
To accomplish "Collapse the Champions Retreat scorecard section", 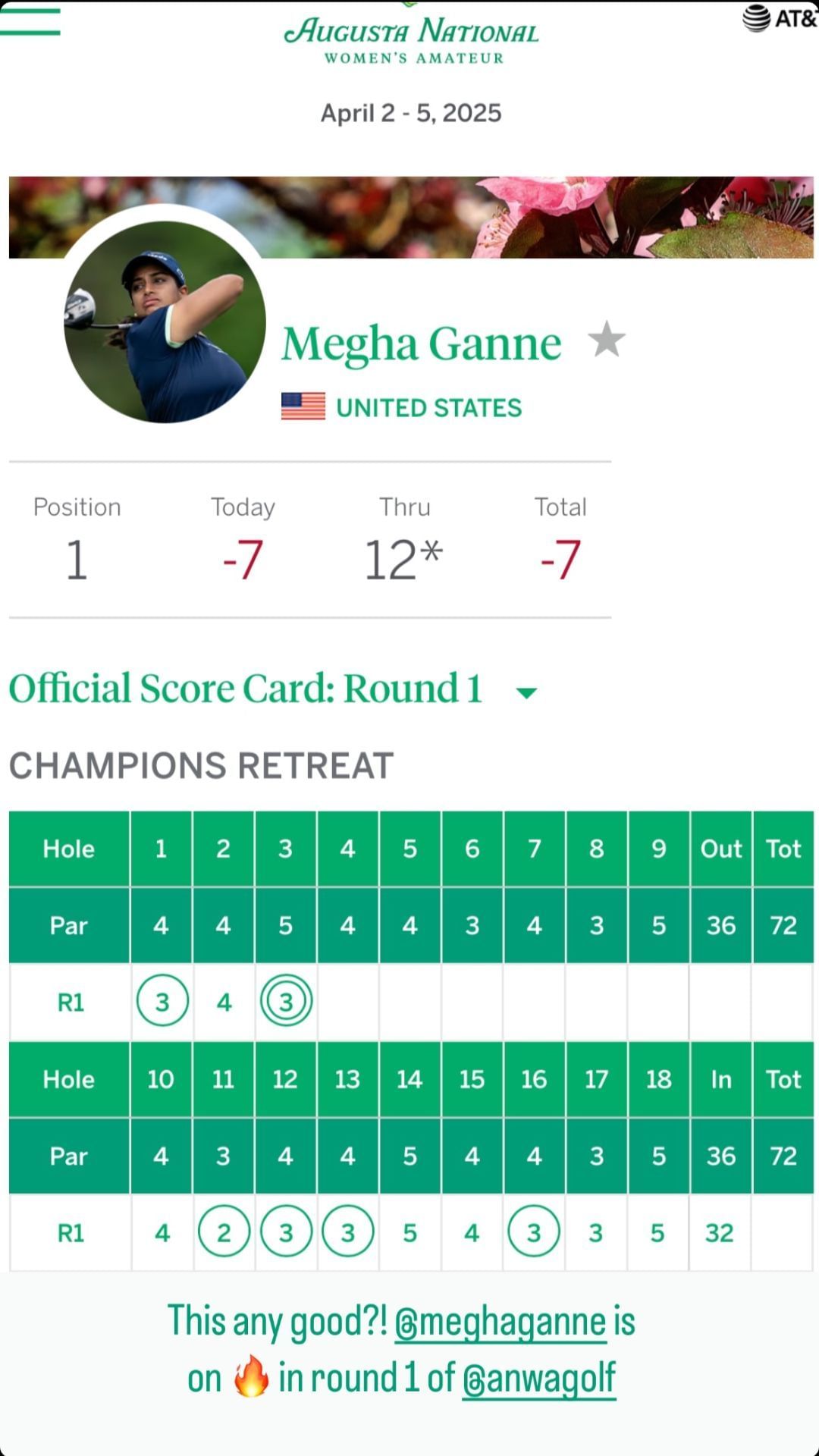I will coord(201,766).
